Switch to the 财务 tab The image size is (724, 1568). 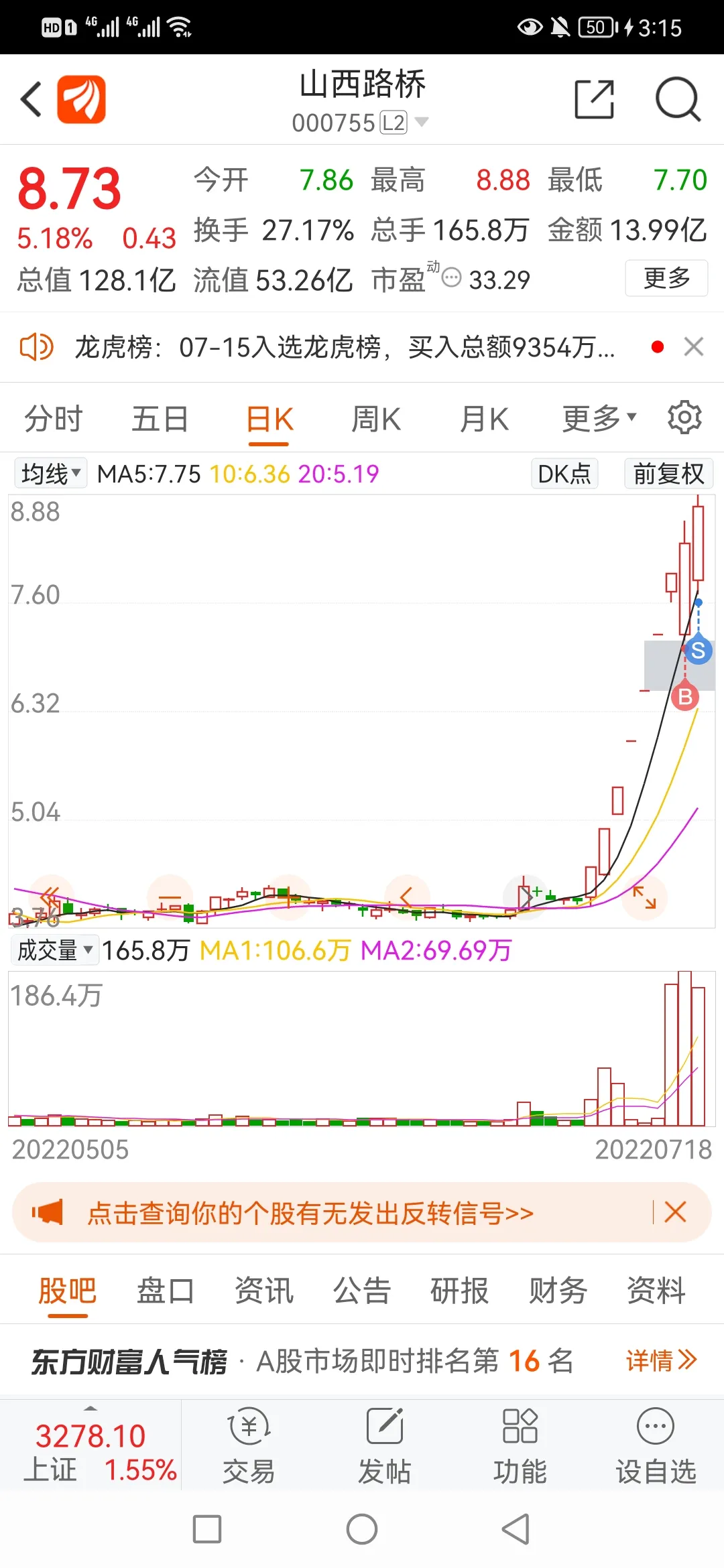tap(558, 1291)
